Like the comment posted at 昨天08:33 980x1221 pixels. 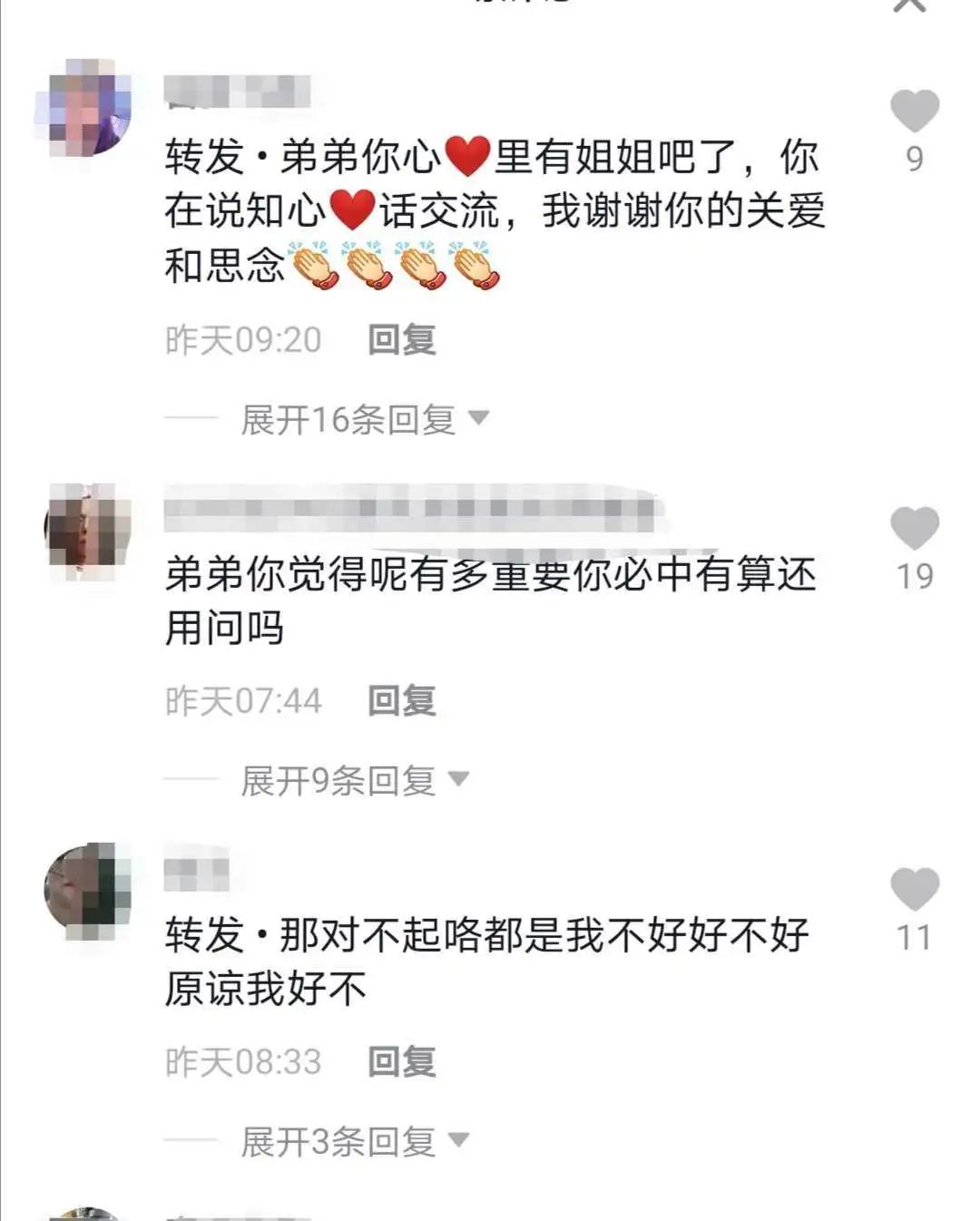click(x=914, y=889)
